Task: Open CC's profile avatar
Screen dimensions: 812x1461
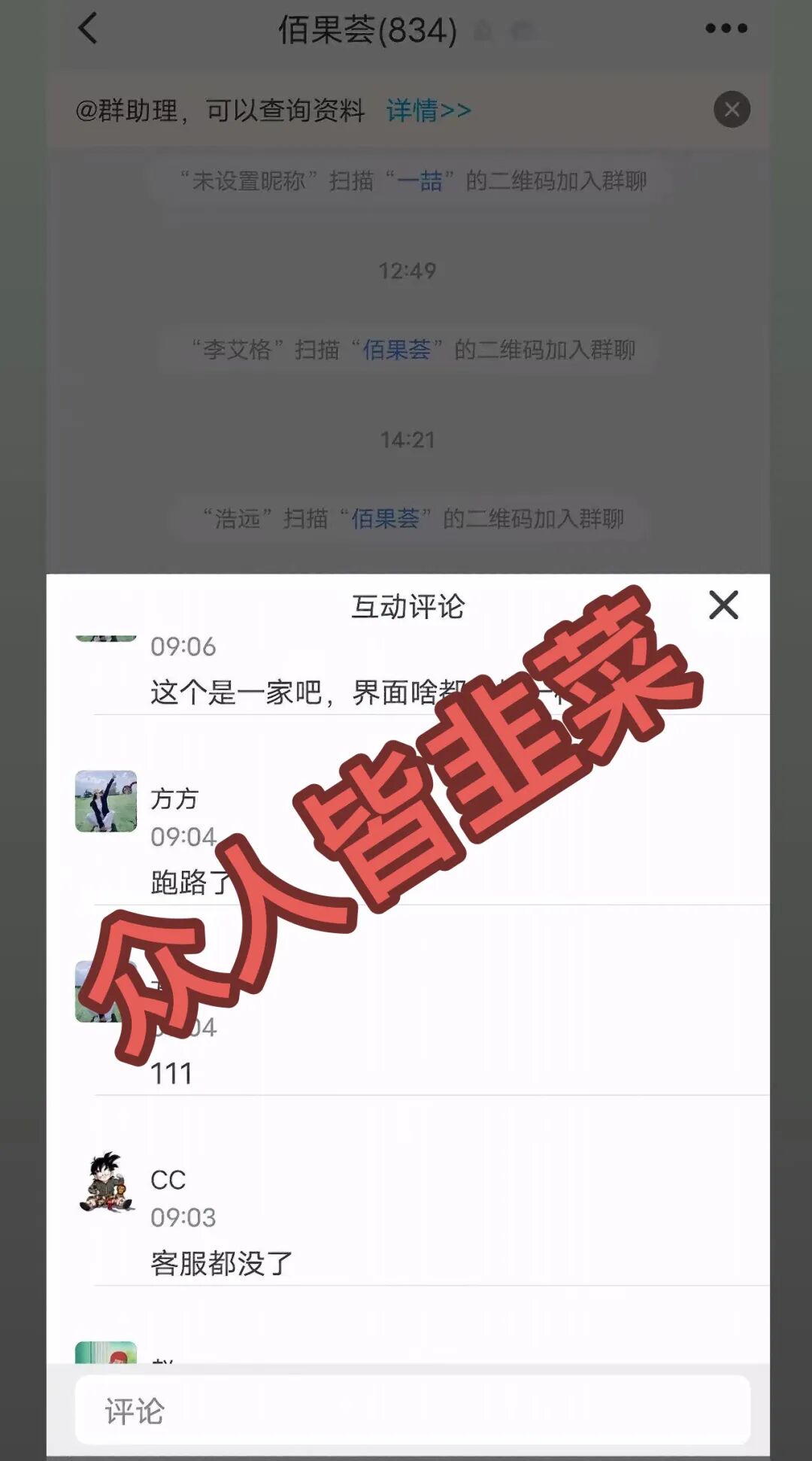Action: 106,1181
